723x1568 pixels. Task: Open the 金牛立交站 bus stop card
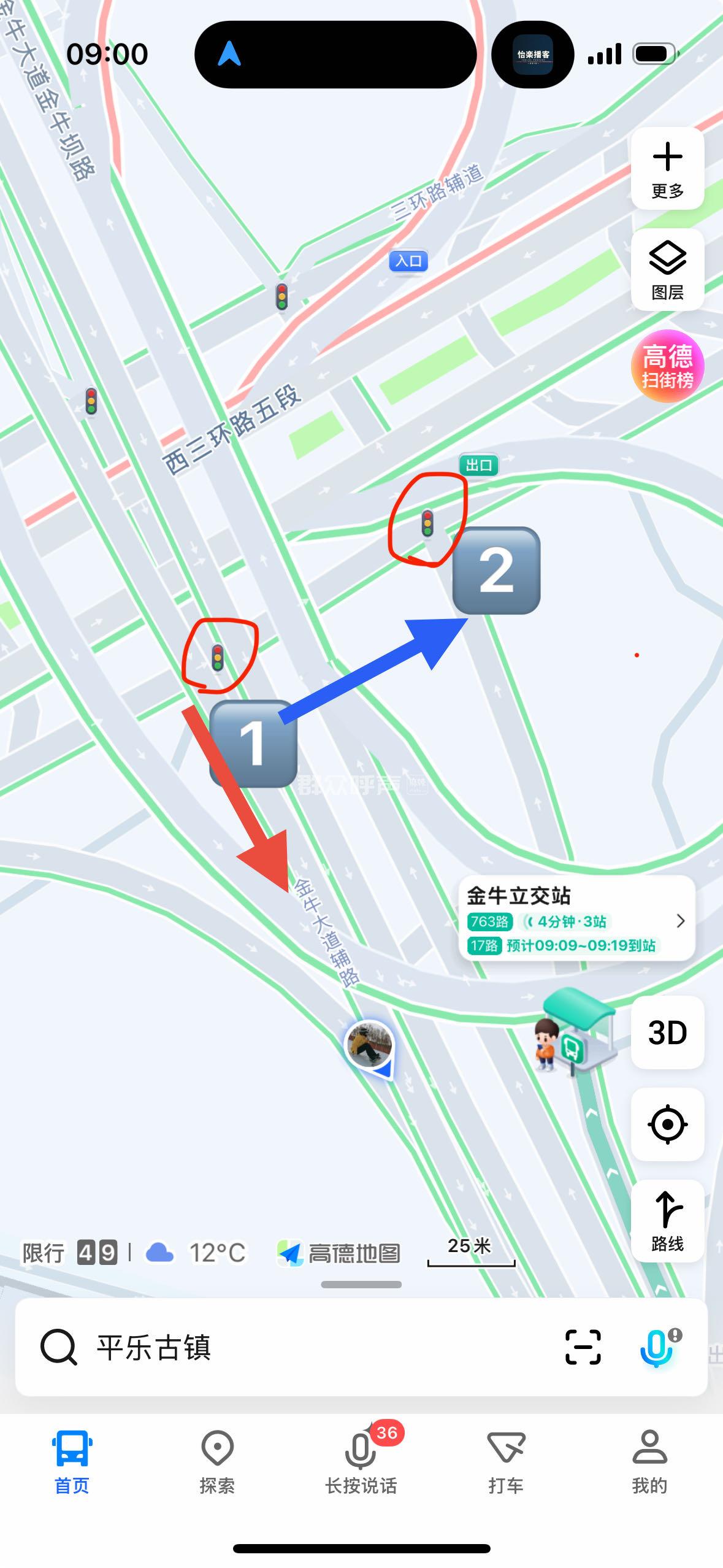576,918
